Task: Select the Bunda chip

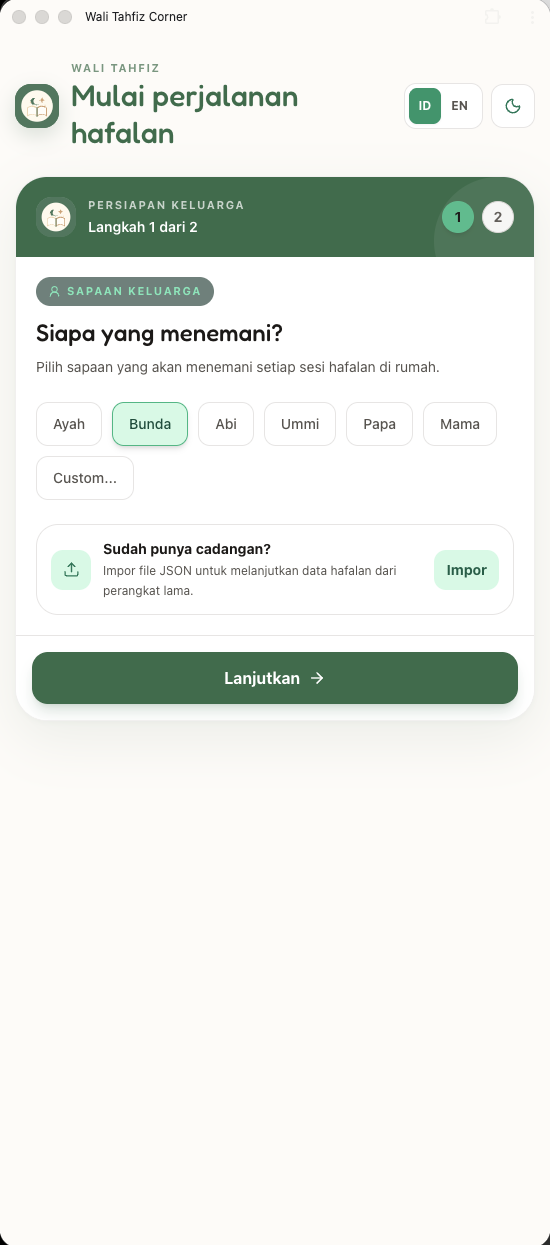Action: (x=150, y=424)
